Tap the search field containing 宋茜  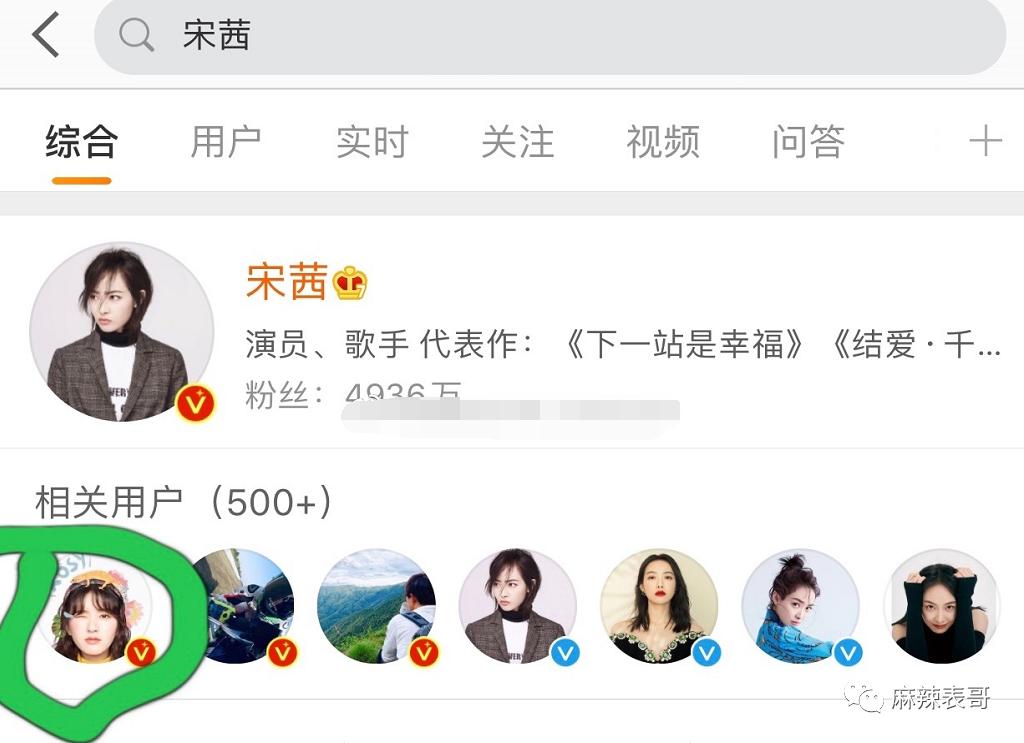550,36
